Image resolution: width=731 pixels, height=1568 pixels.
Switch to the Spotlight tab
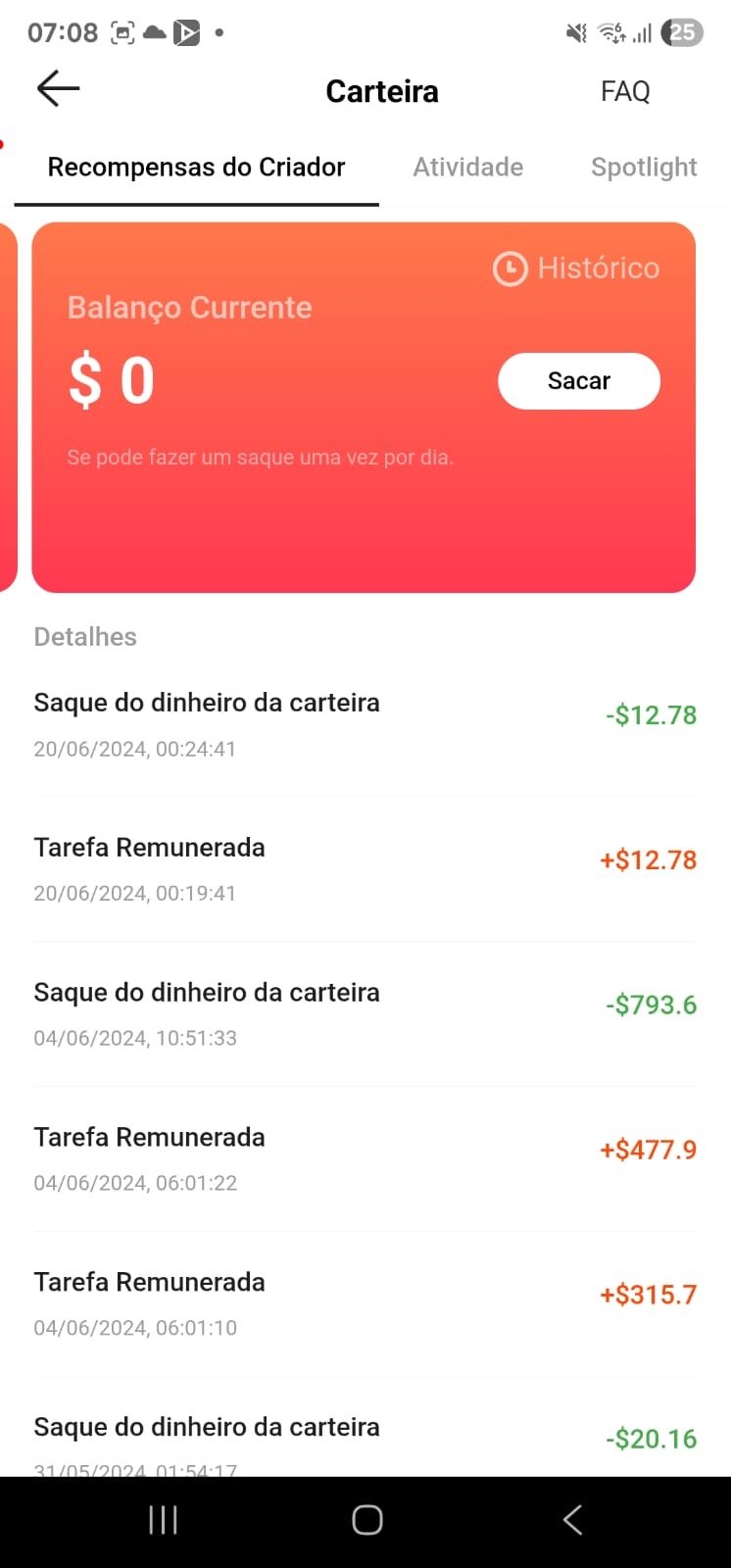644,167
